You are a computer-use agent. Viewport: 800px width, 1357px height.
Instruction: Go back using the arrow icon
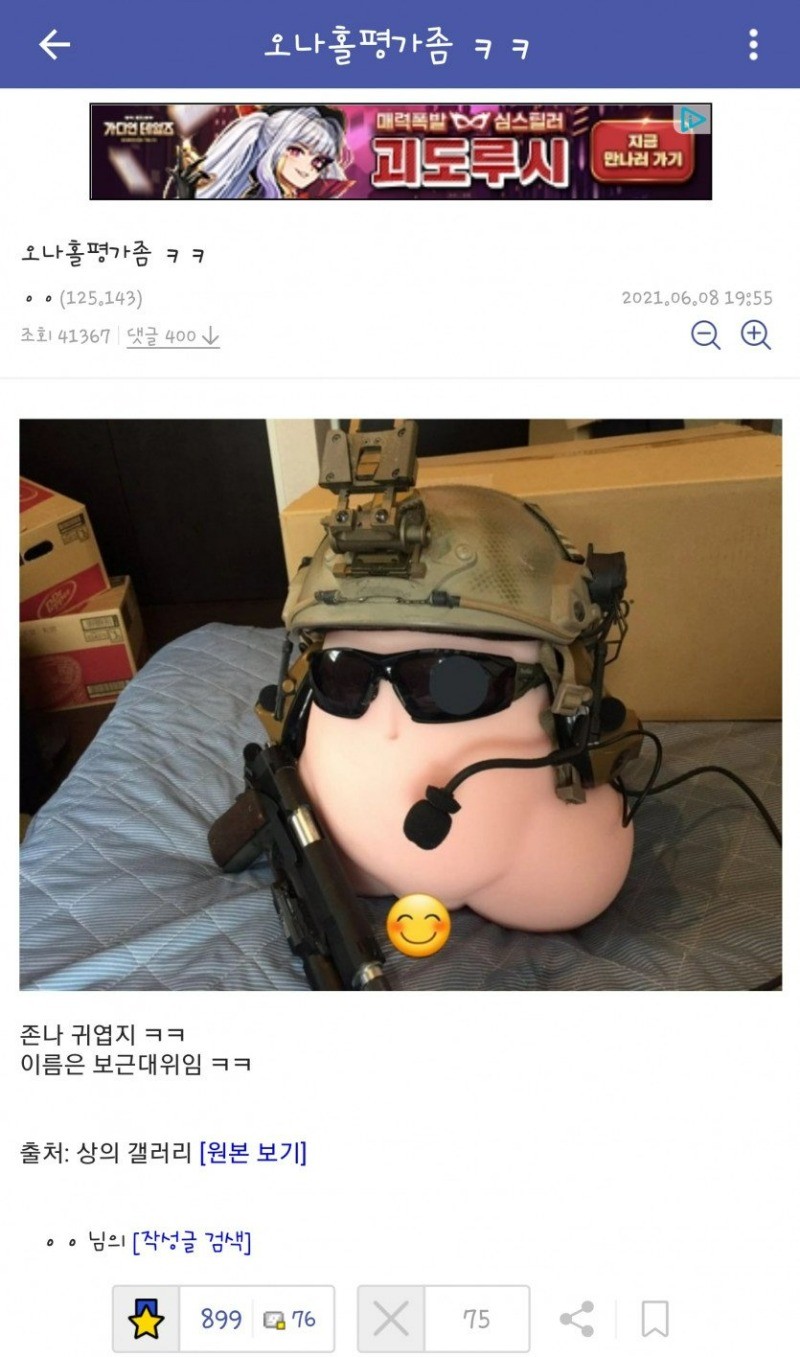coord(54,44)
